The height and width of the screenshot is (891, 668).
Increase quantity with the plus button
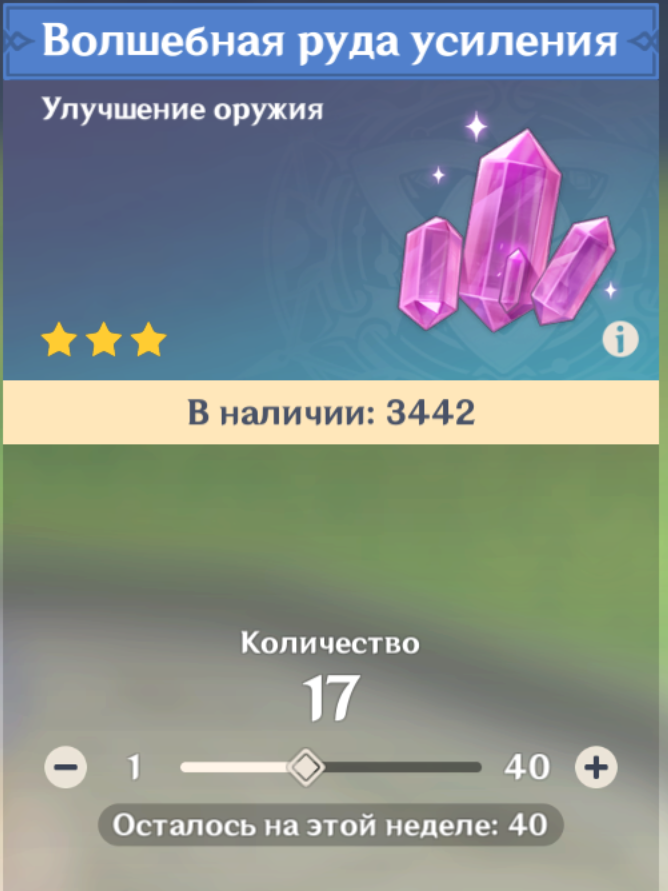tap(596, 768)
